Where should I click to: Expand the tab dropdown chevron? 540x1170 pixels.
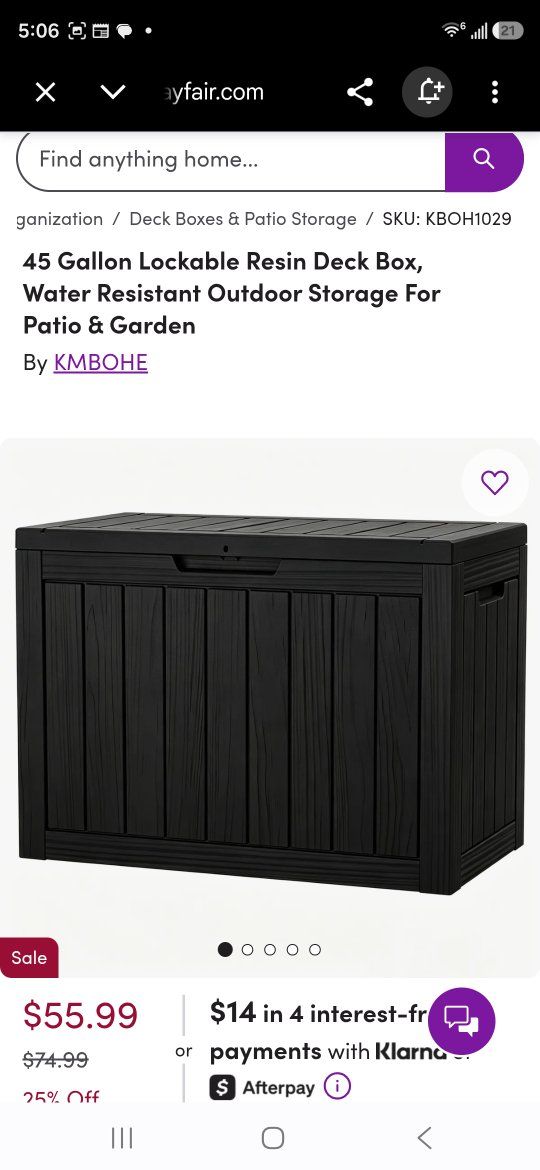click(x=113, y=93)
